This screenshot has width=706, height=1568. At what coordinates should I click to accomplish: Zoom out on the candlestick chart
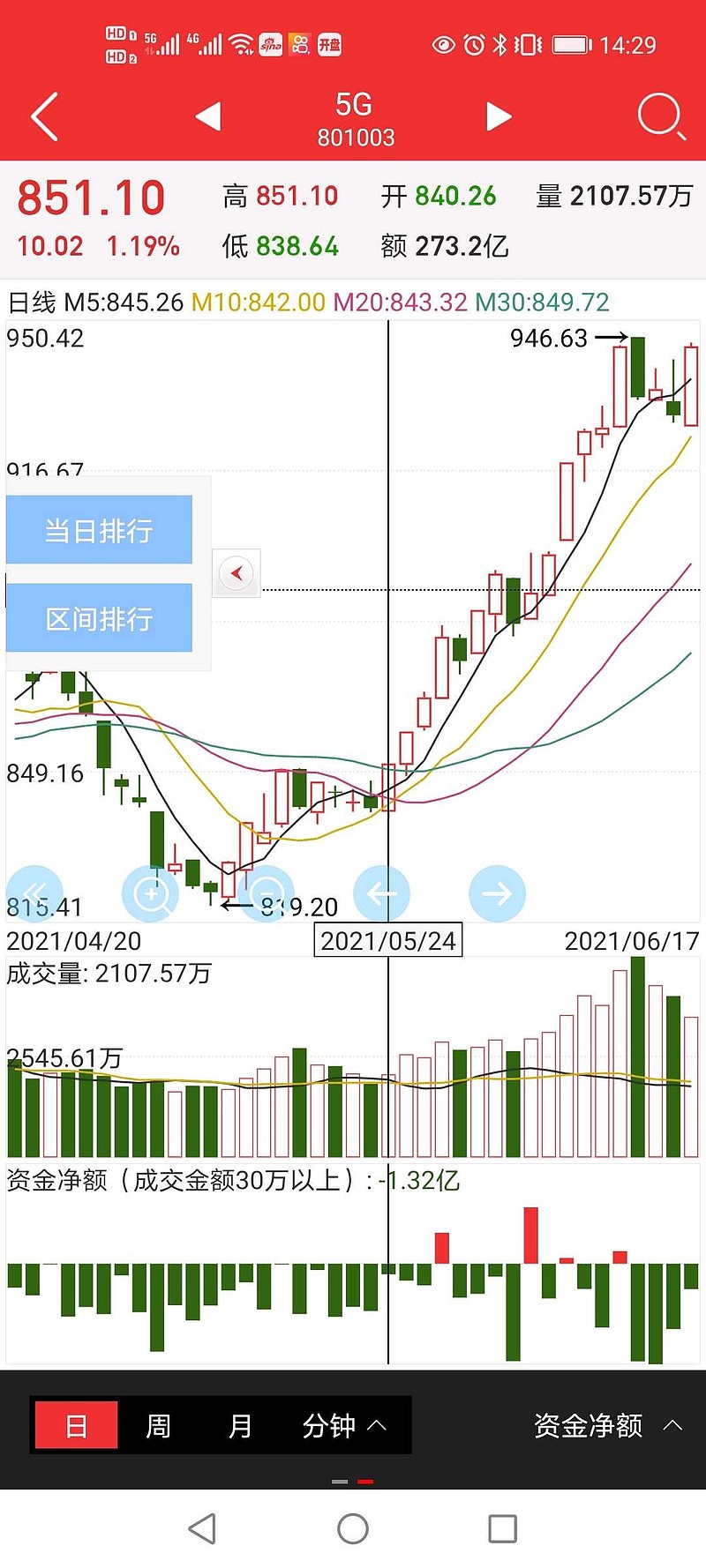[x=267, y=893]
